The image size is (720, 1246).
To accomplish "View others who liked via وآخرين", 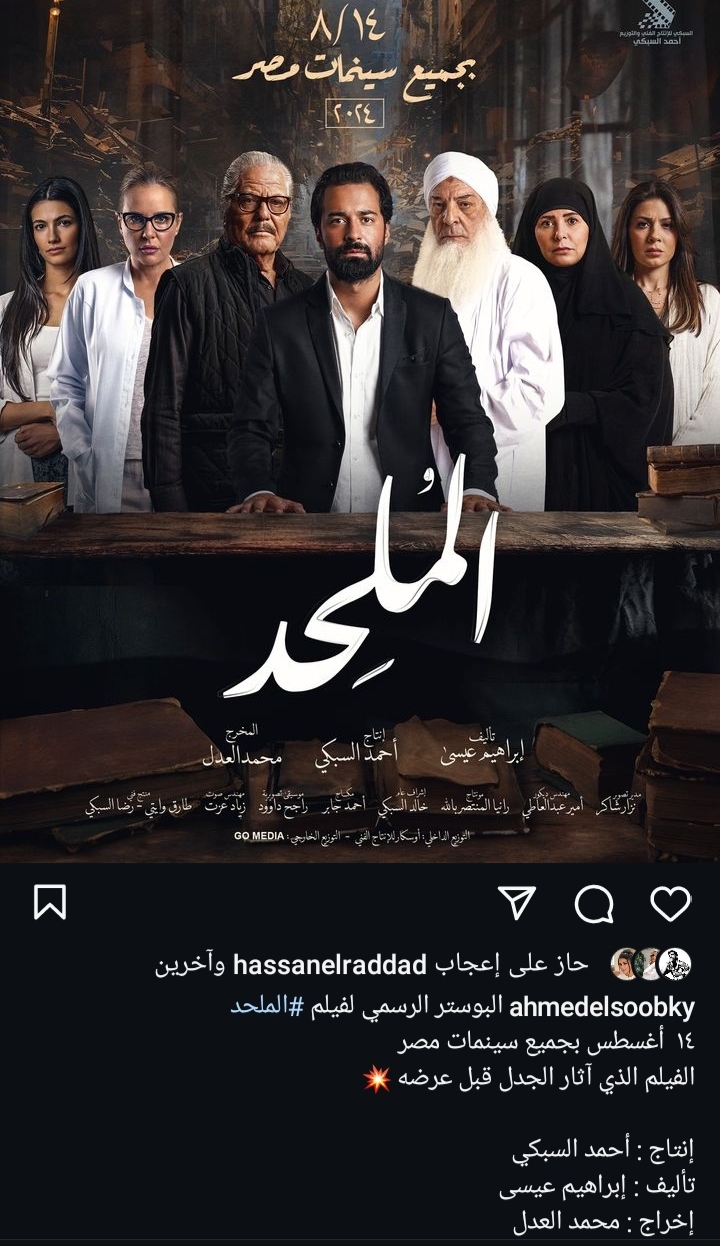I will point(189,966).
